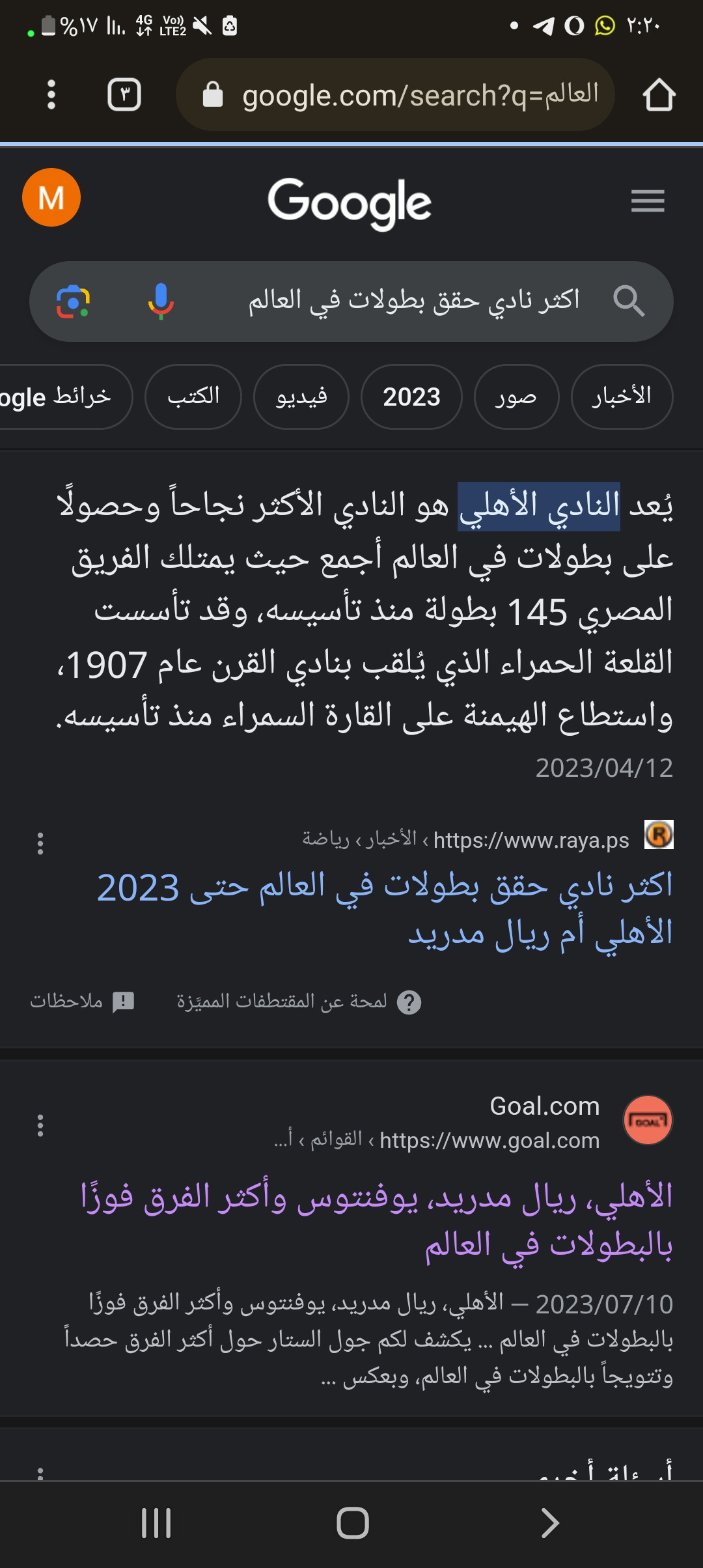Open the browser tab switcher

(124, 95)
